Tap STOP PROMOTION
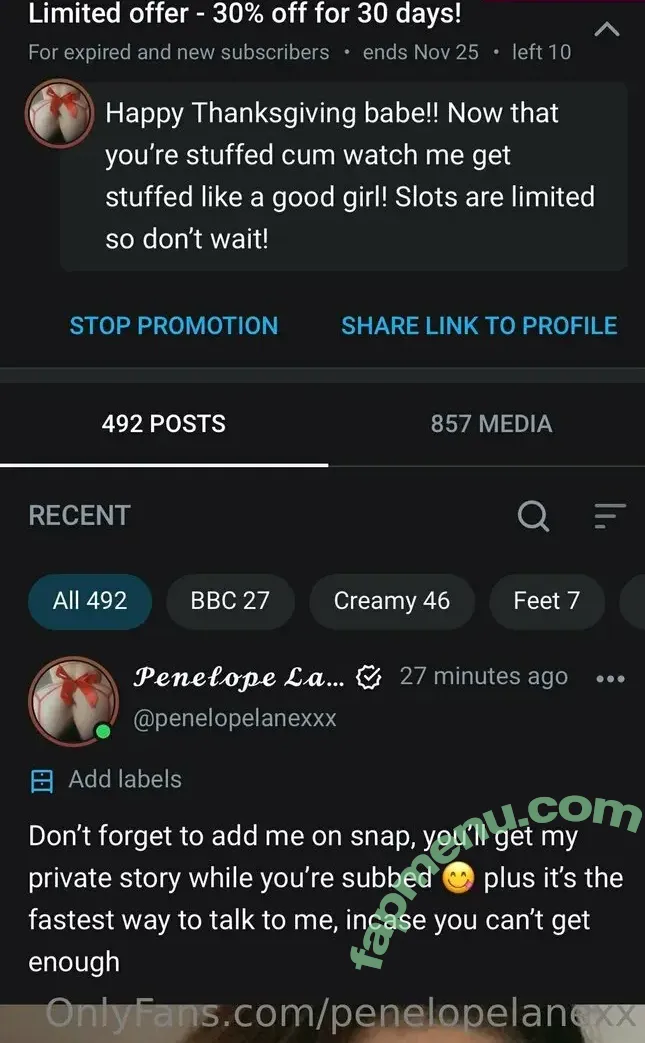Screen dimensions: 645x1043 coord(174,326)
